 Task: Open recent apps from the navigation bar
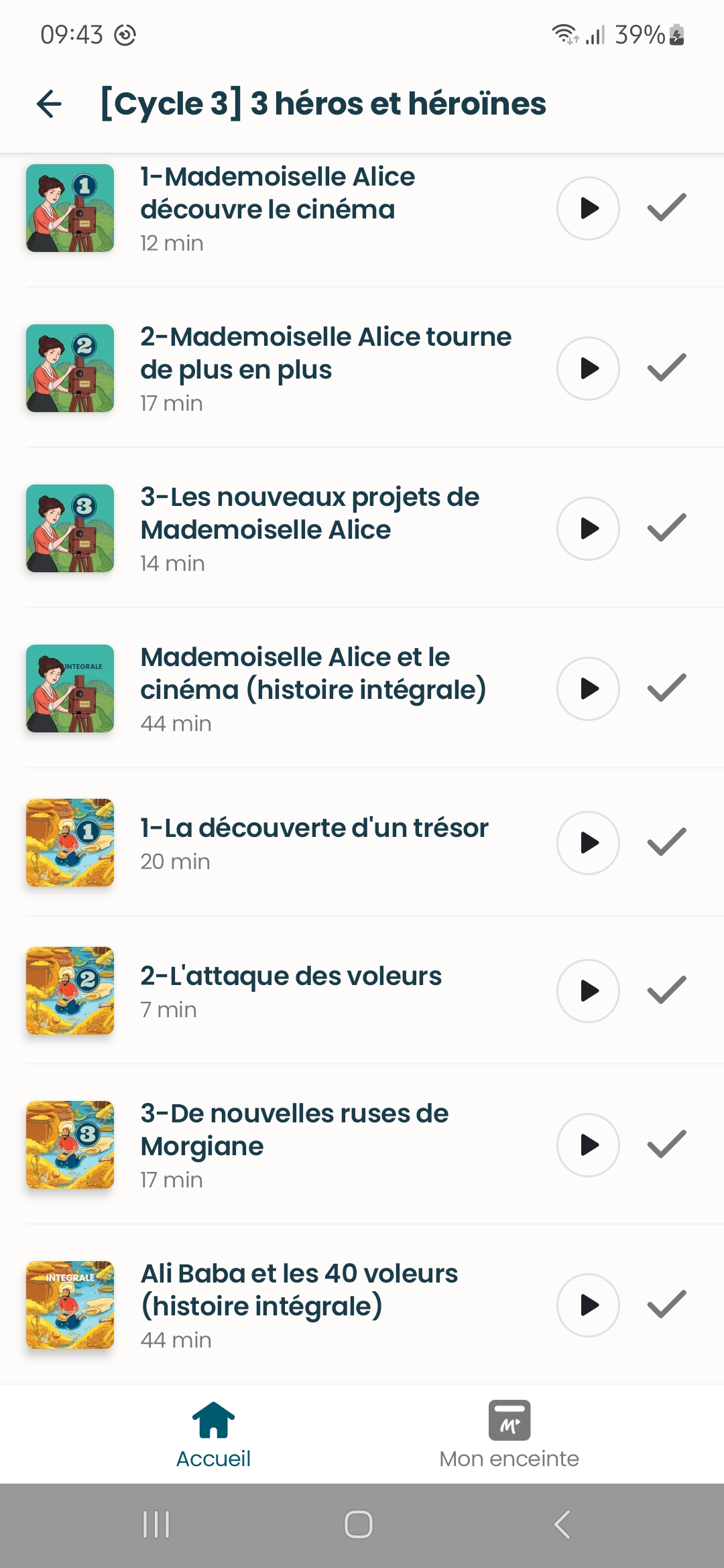(156, 1524)
